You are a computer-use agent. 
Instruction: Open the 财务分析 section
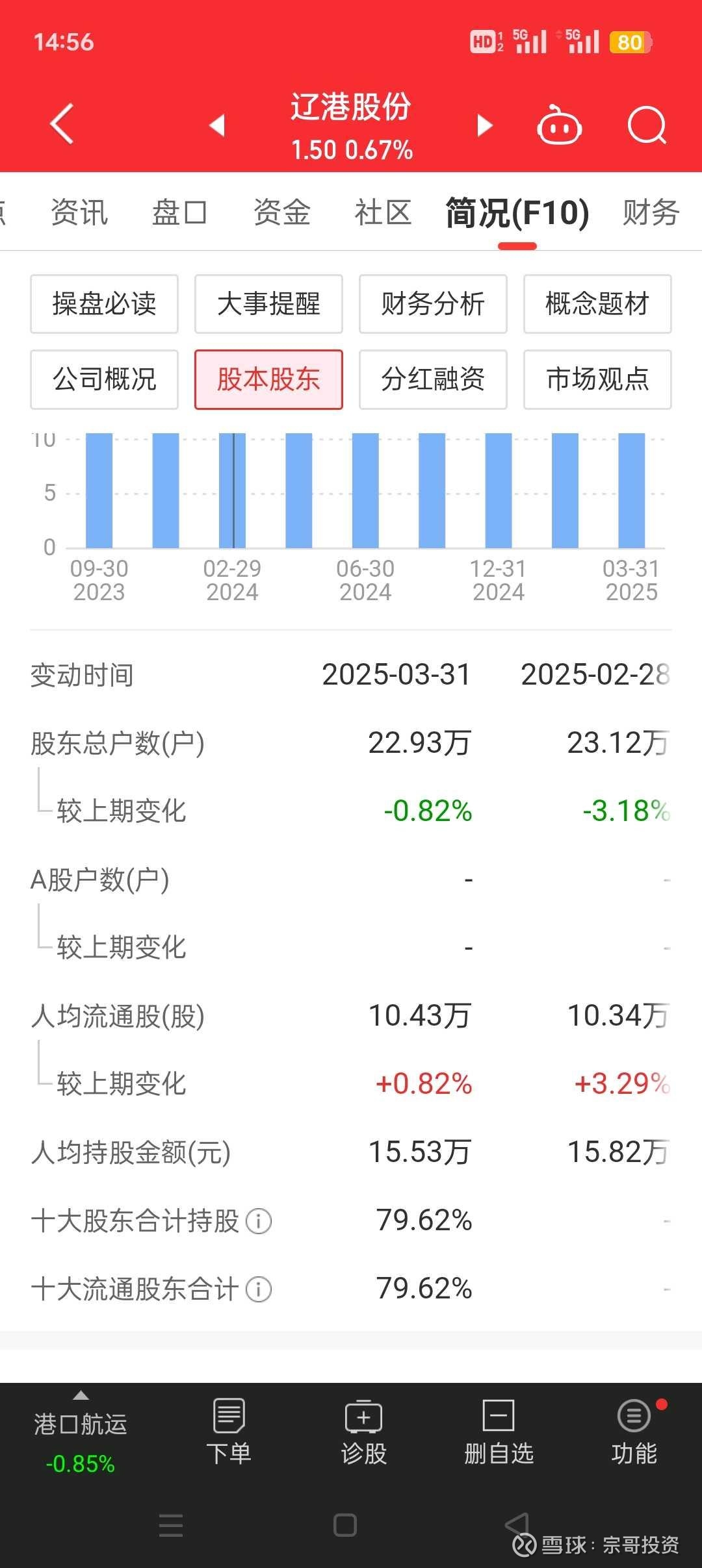(x=433, y=304)
